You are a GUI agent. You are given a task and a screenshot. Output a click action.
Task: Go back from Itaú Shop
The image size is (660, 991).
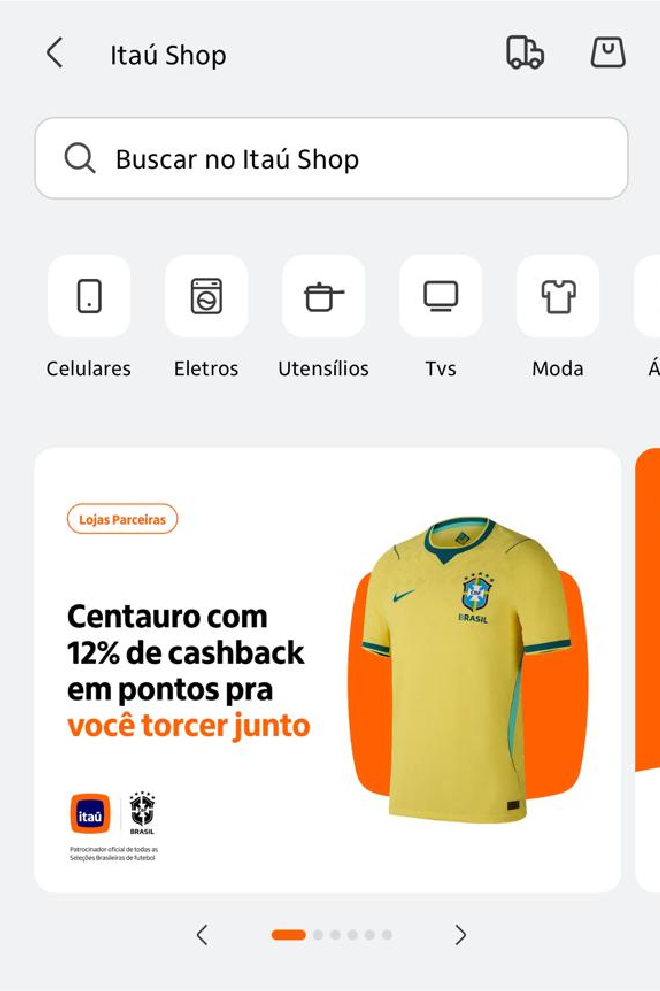pyautogui.click(x=55, y=53)
